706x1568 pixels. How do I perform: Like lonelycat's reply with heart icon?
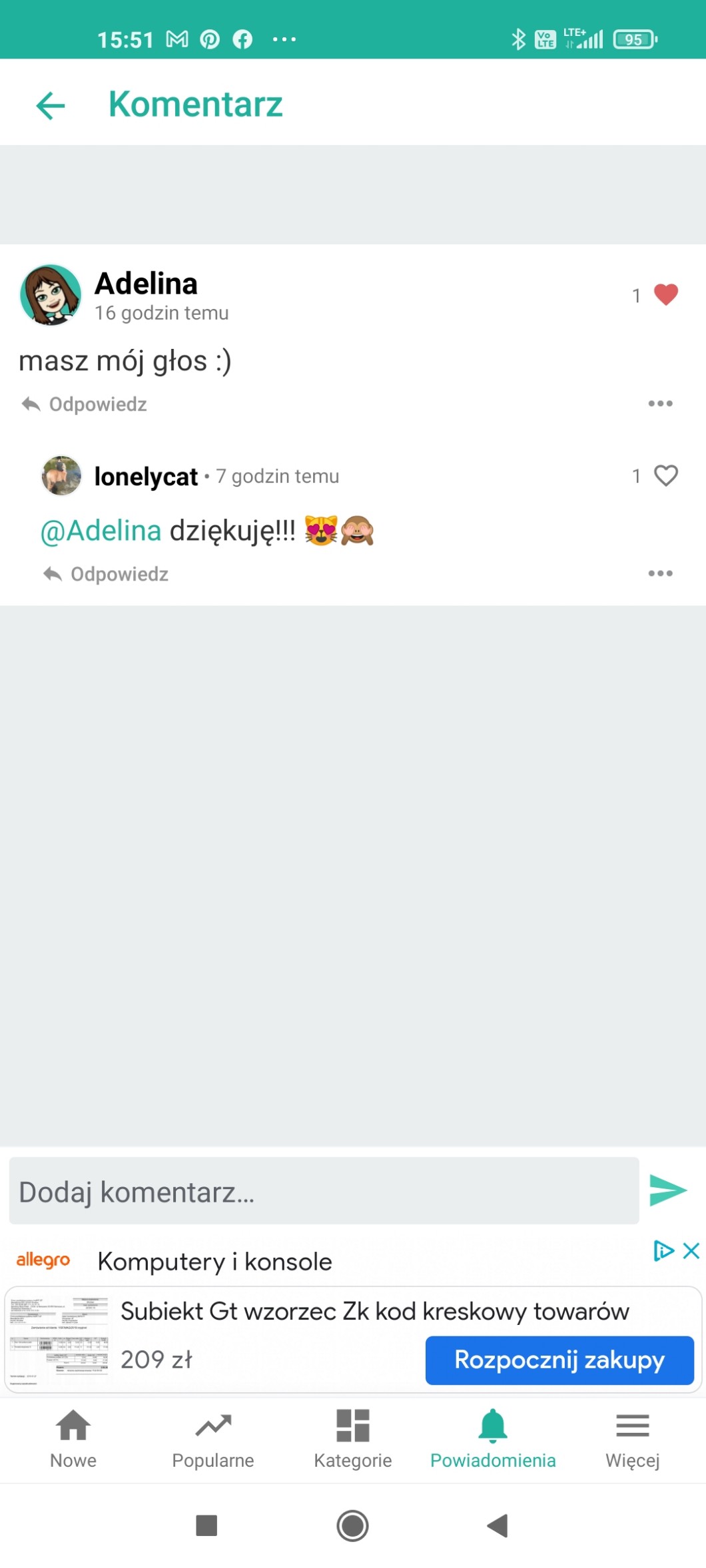pyautogui.click(x=665, y=475)
